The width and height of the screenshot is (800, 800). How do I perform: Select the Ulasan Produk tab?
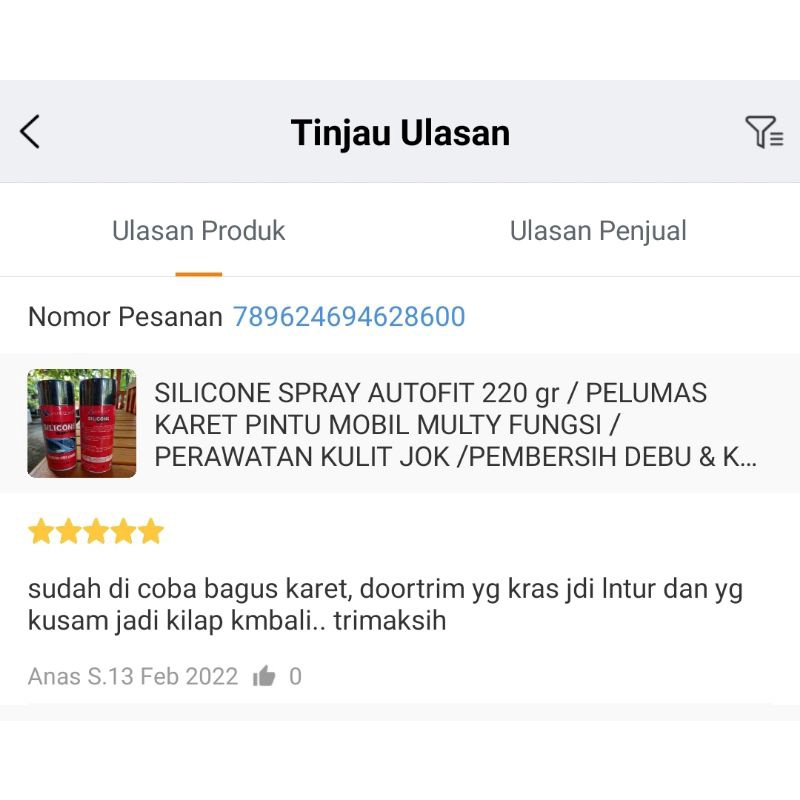198,231
